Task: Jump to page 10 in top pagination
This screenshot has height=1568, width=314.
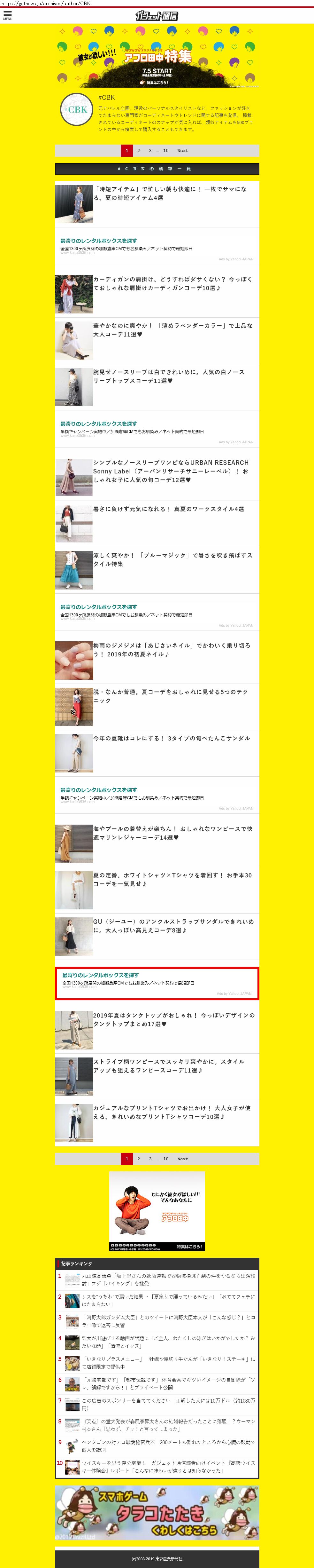Action: pos(166,150)
